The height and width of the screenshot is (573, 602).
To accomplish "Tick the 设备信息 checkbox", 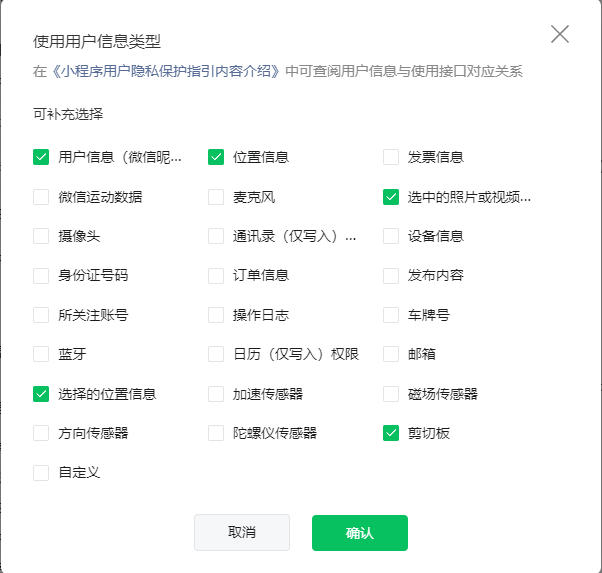I will point(391,236).
